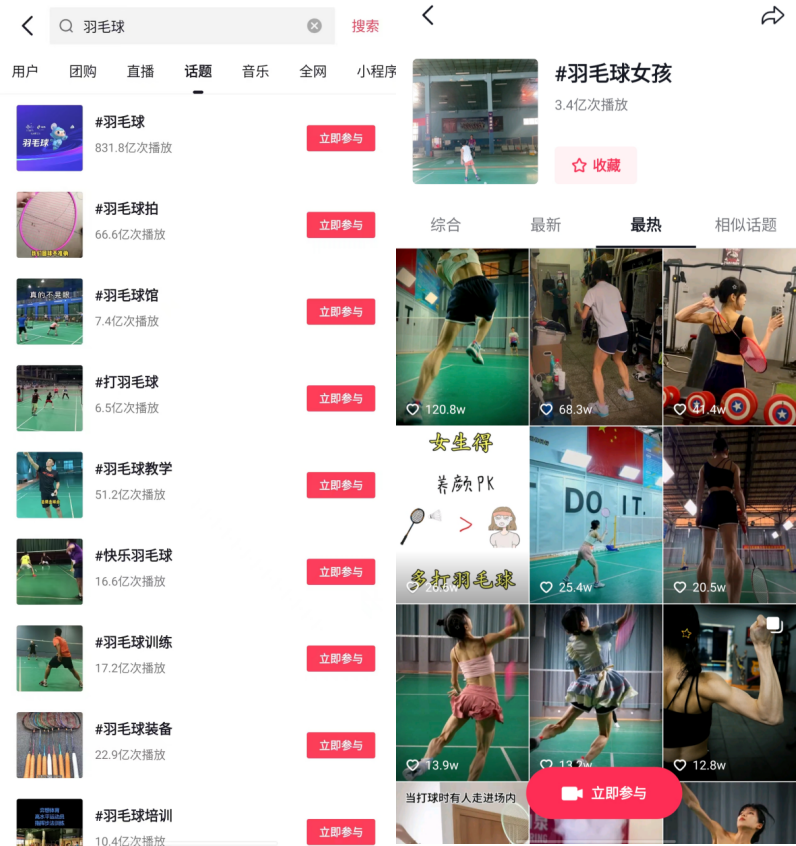Tap the 搜索 button
This screenshot has width=796, height=846.
365,26
